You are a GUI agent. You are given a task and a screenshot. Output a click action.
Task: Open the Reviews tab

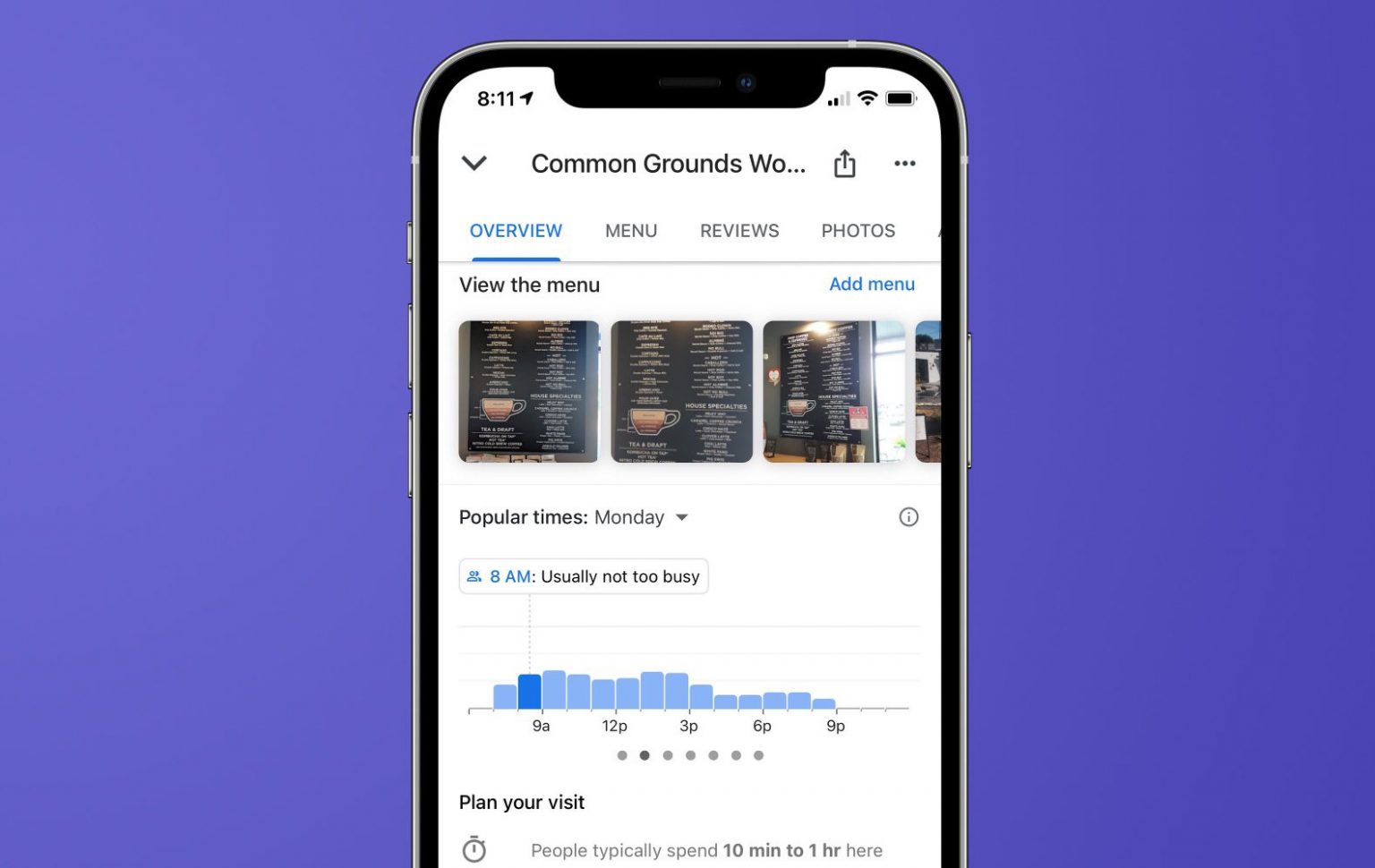[739, 231]
